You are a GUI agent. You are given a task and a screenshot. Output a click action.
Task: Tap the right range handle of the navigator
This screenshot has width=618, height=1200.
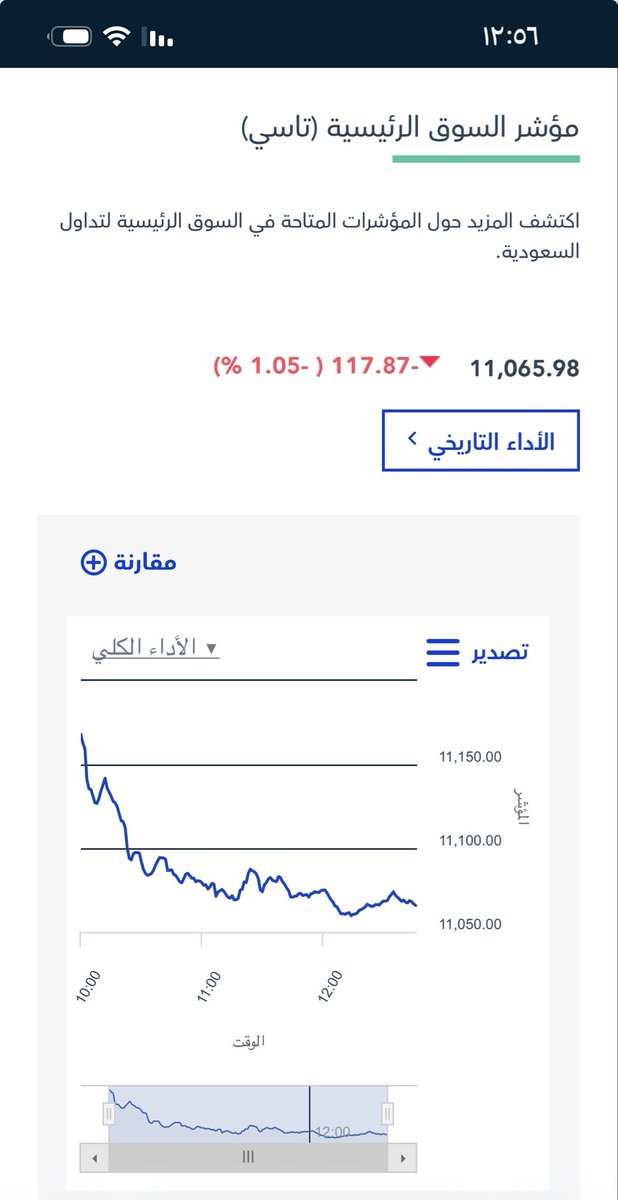387,1113
